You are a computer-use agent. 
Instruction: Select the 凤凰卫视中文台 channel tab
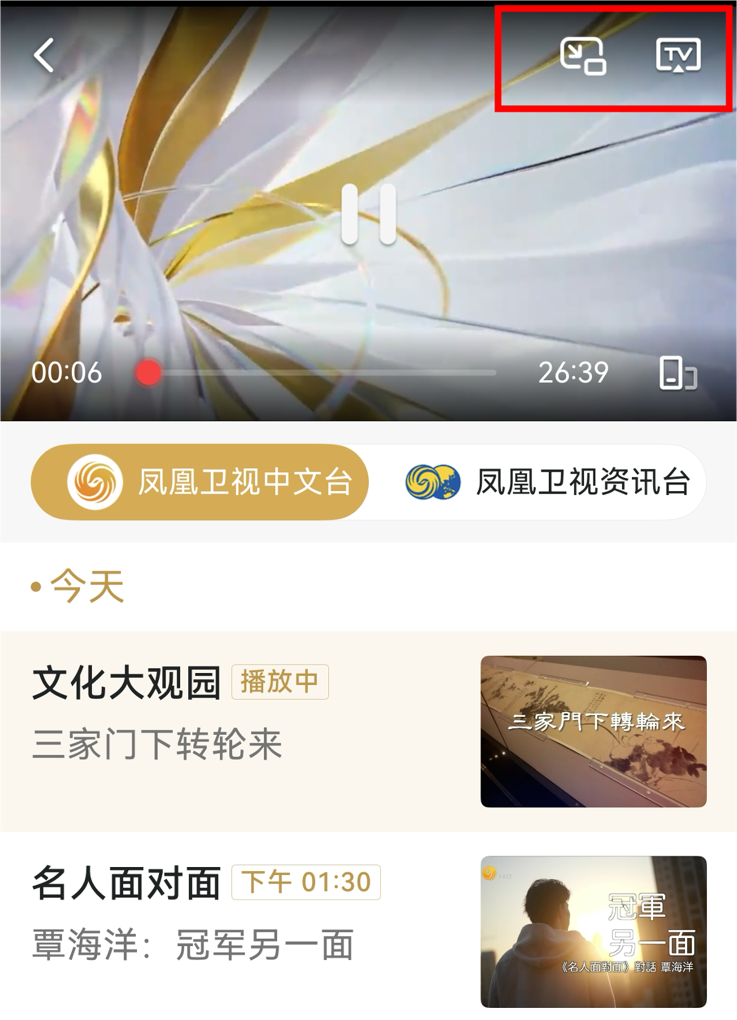tap(200, 483)
